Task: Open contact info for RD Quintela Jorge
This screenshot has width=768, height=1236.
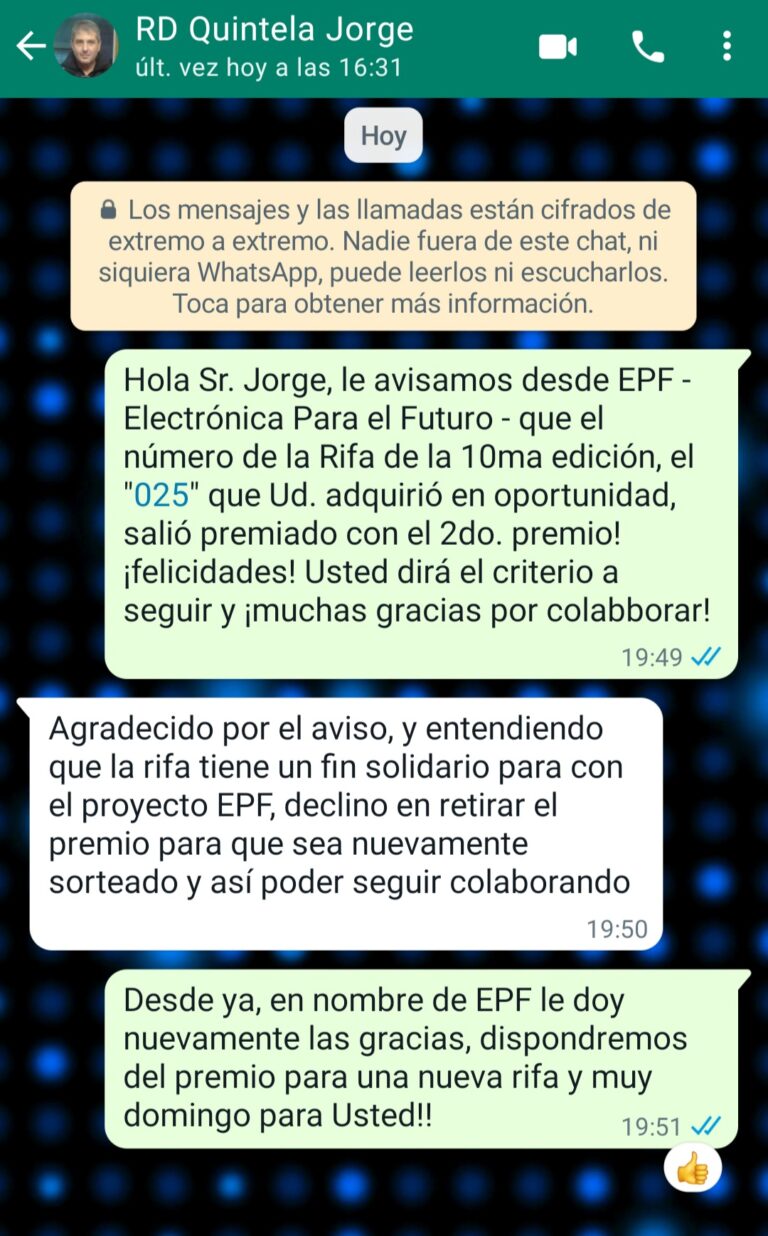Action: pyautogui.click(x=273, y=46)
